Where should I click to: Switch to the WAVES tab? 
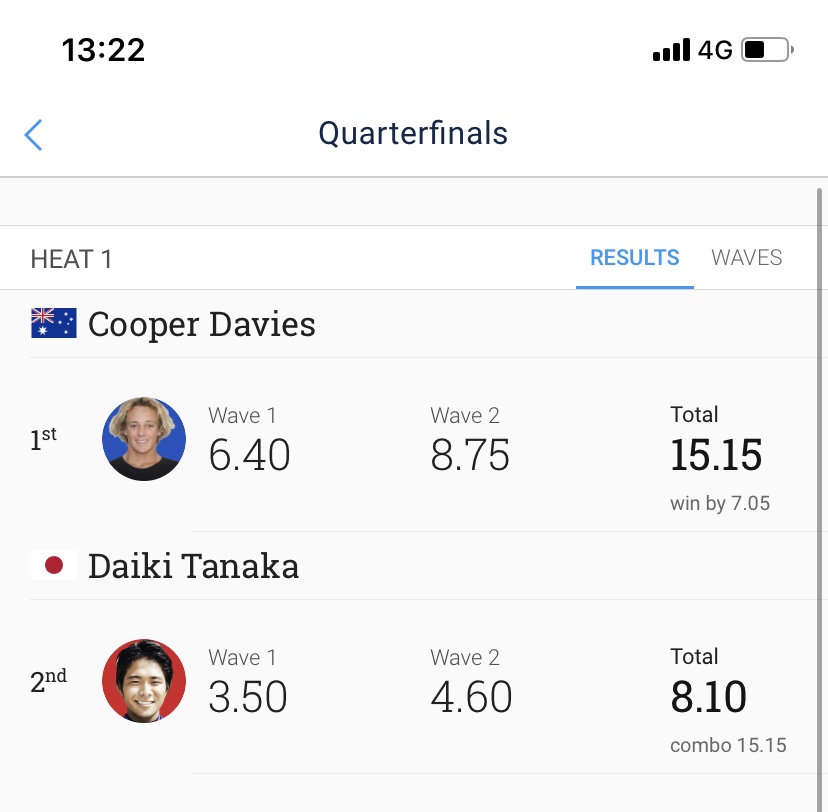(746, 258)
